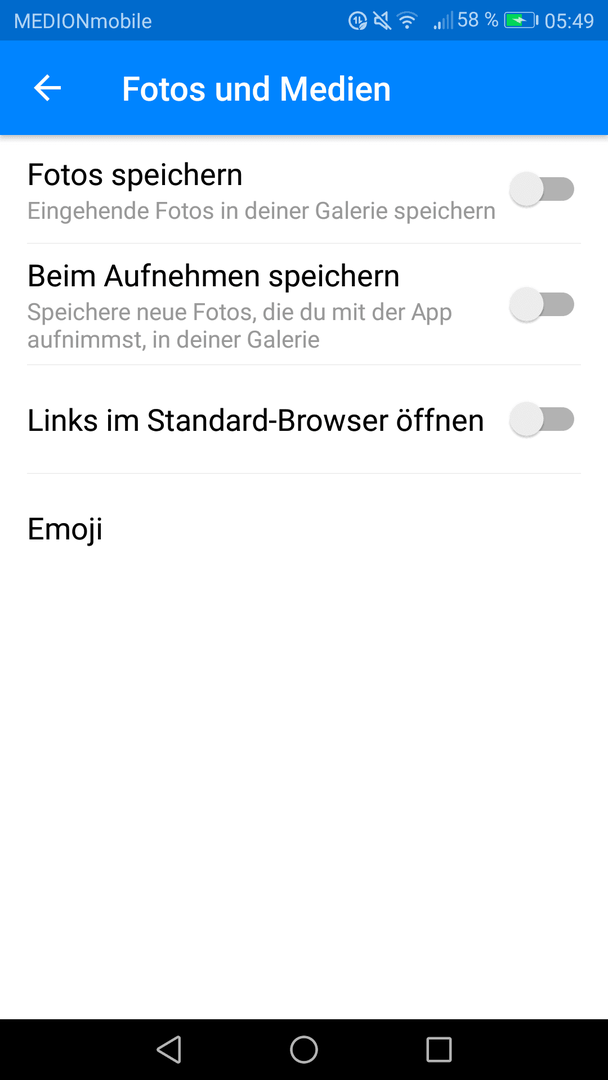
Task: Tap the system home button
Action: click(x=304, y=1050)
